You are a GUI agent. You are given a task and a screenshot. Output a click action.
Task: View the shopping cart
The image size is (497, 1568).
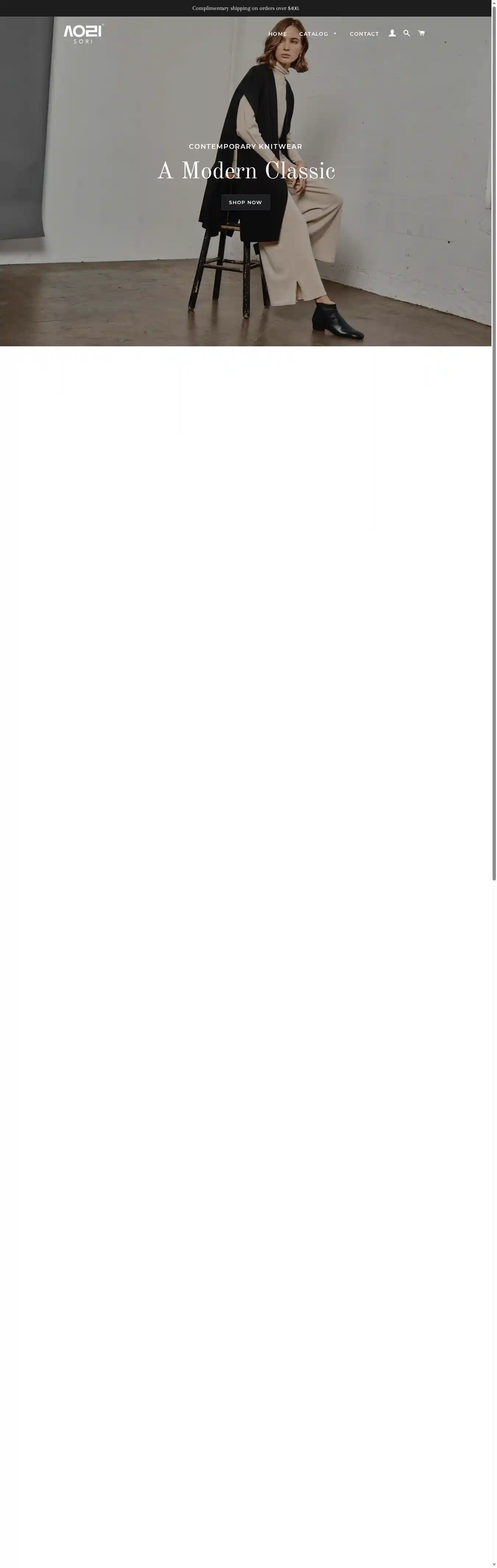(x=421, y=34)
